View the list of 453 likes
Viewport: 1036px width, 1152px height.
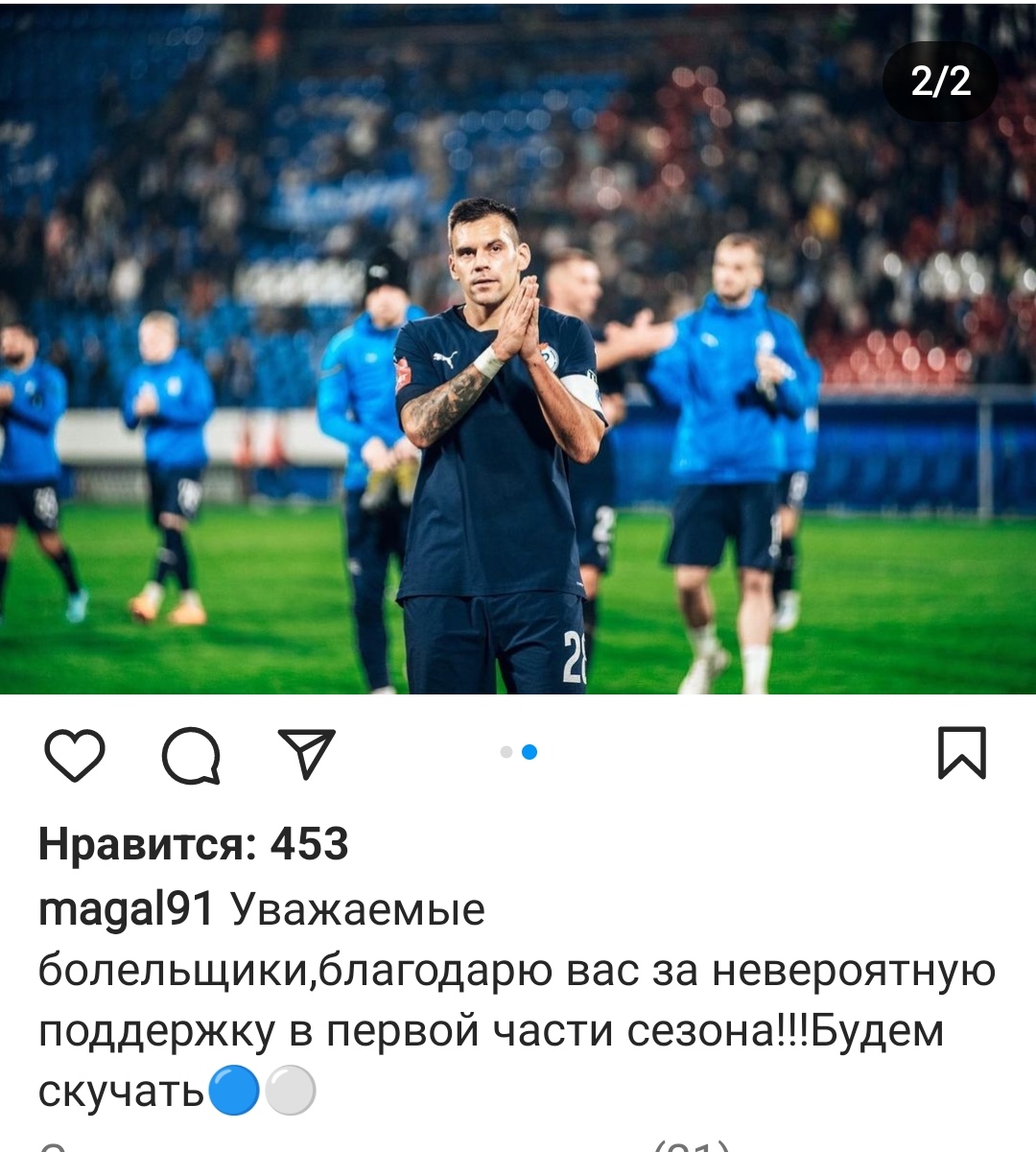(193, 844)
